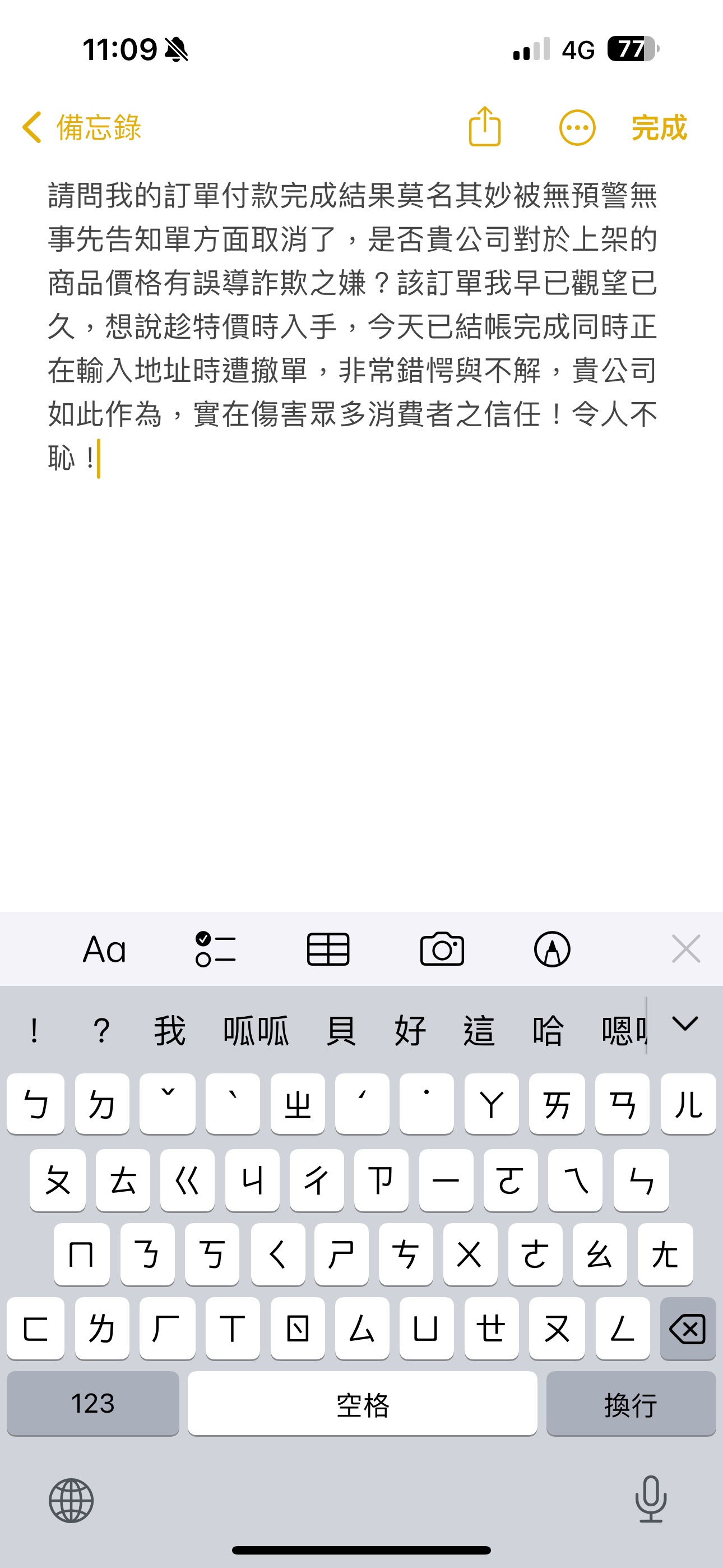
Task: Insert a table into the note
Action: [328, 949]
